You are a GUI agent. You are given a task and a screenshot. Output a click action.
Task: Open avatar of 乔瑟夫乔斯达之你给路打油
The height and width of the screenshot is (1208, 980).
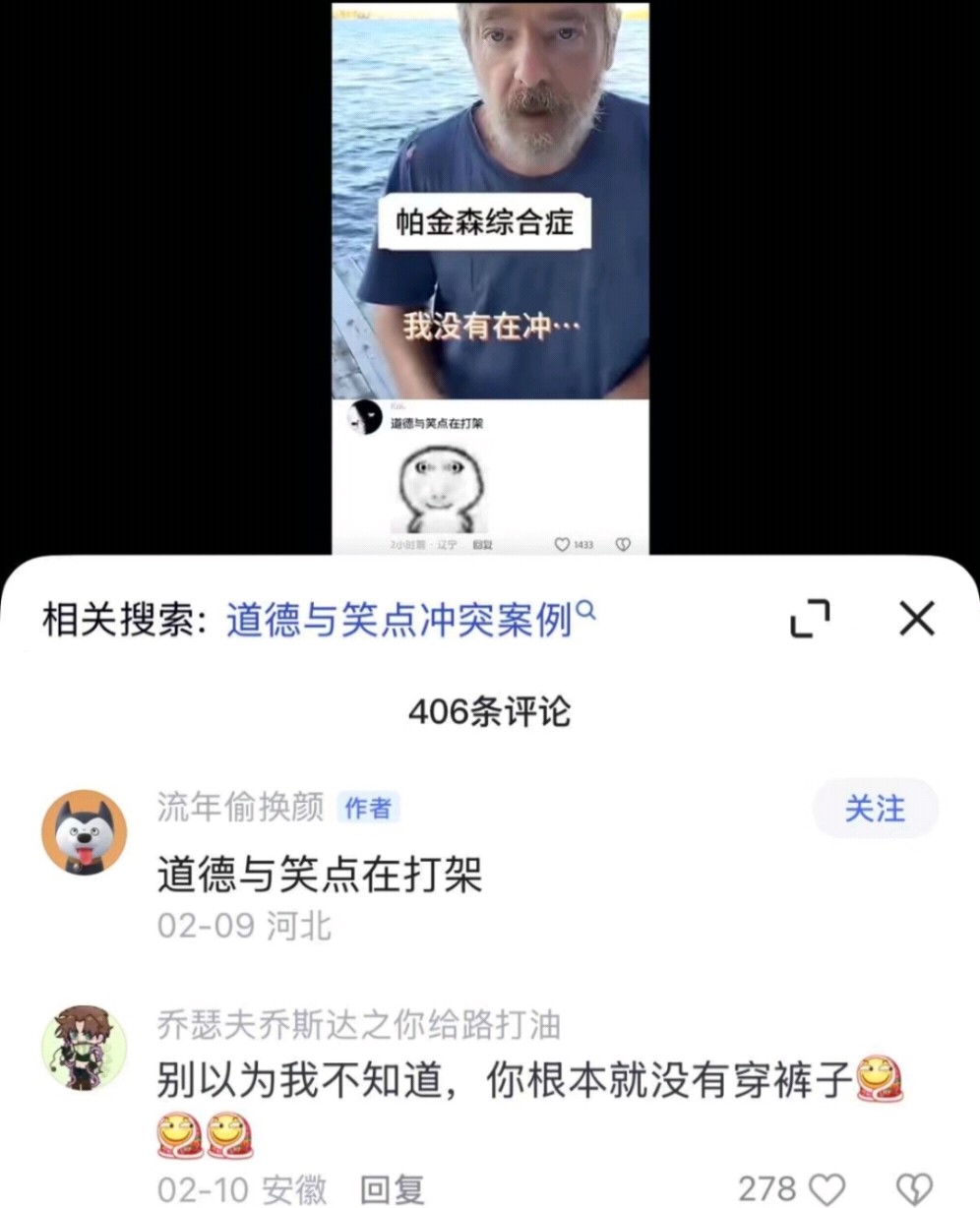coord(84,1048)
